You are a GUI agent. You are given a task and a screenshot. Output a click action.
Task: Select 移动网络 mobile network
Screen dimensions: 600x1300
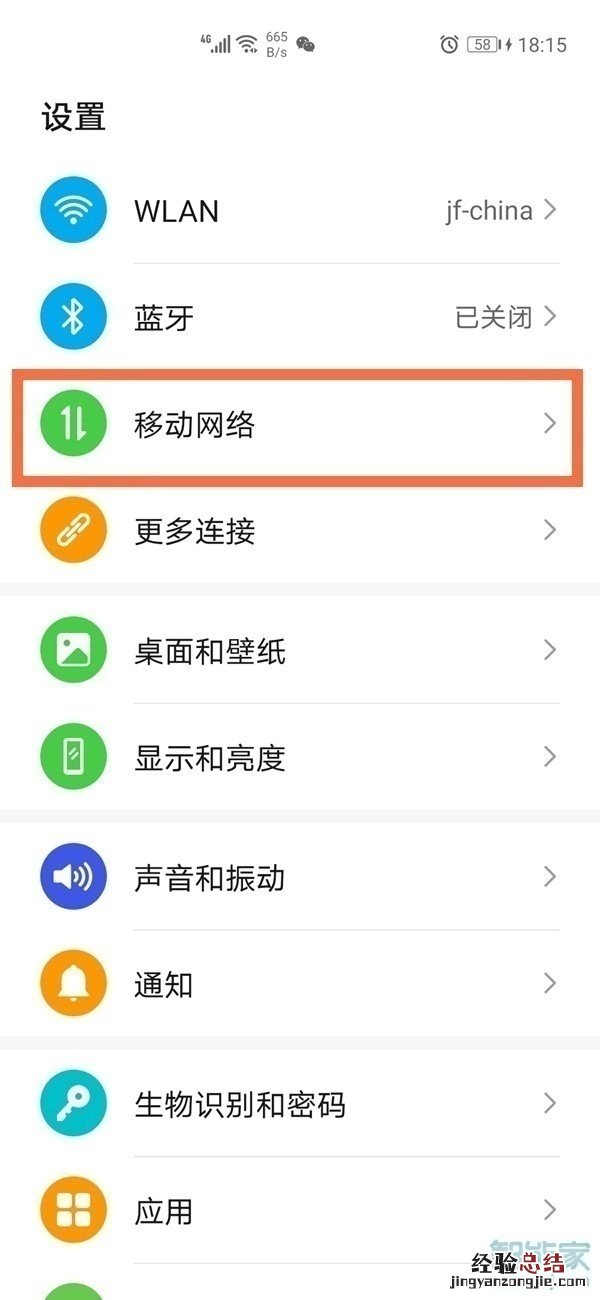[x=300, y=425]
